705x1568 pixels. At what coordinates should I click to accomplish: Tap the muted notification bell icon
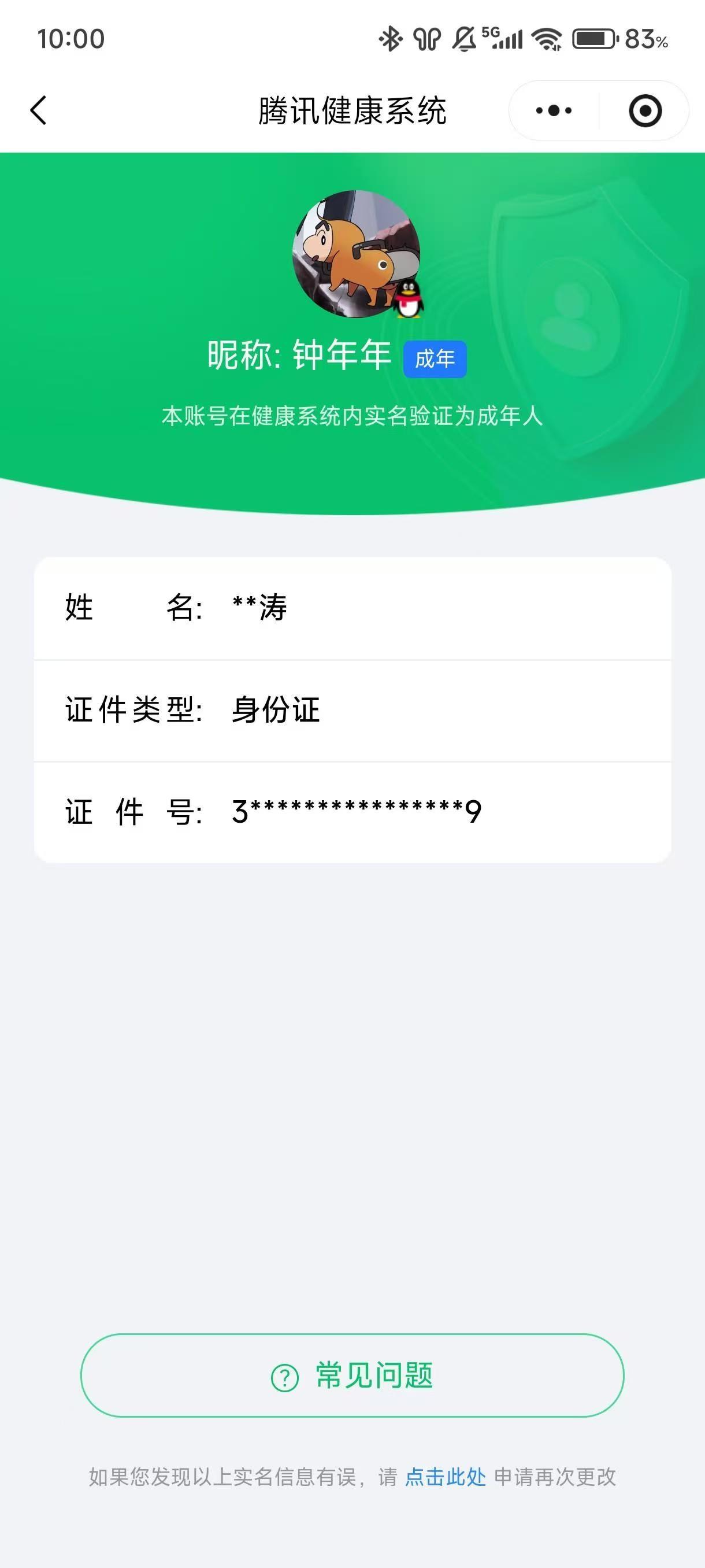[463, 38]
